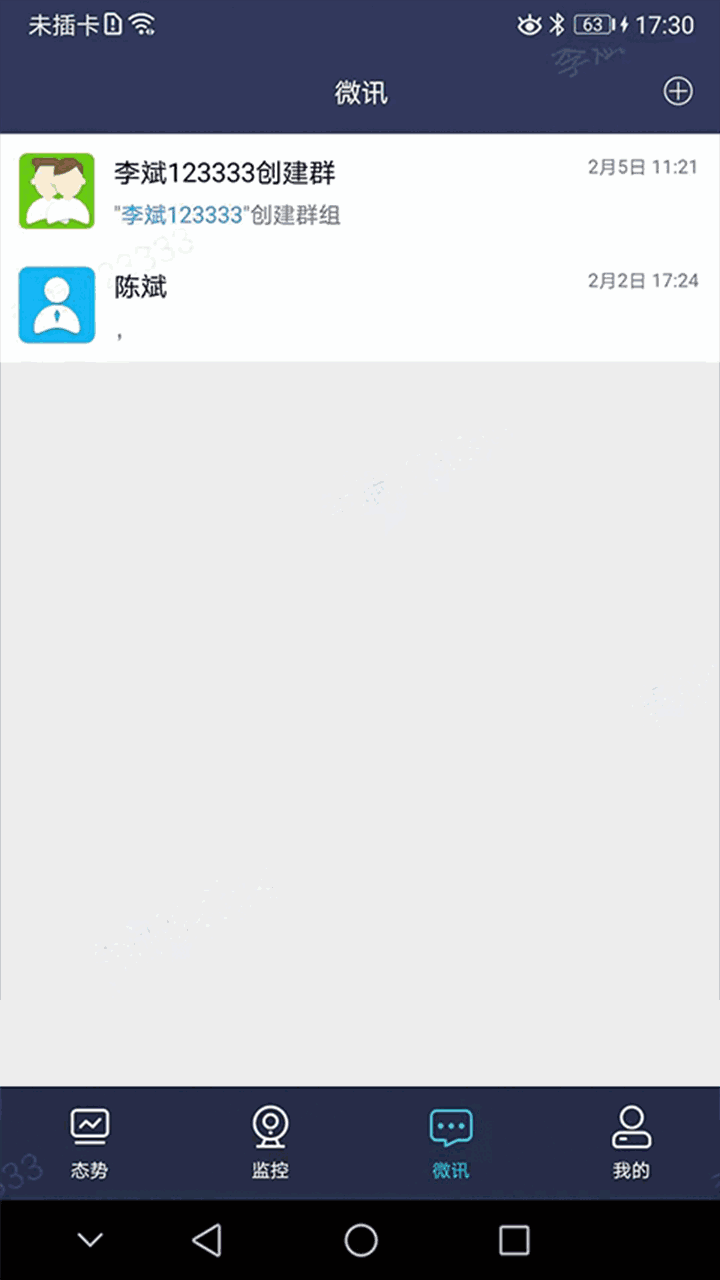Tap the 微讯 chat bubble icon
720x1280 pixels.
(450, 1125)
